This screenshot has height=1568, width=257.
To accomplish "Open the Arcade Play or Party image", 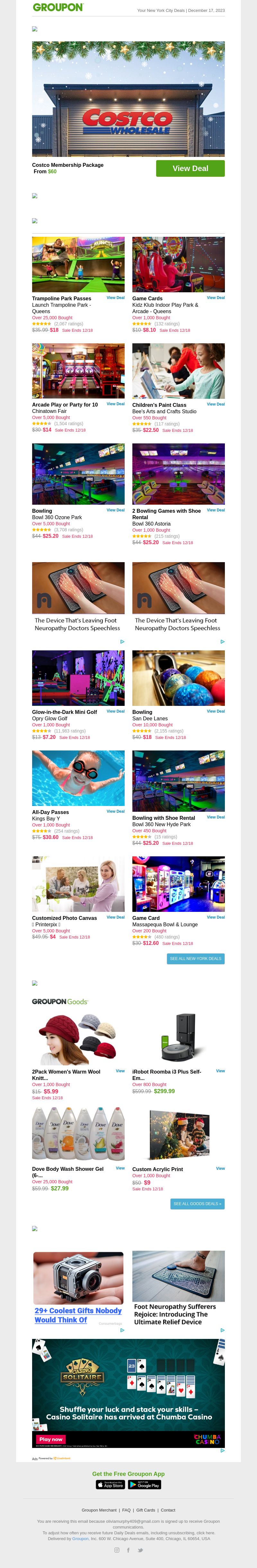I will point(78,371).
